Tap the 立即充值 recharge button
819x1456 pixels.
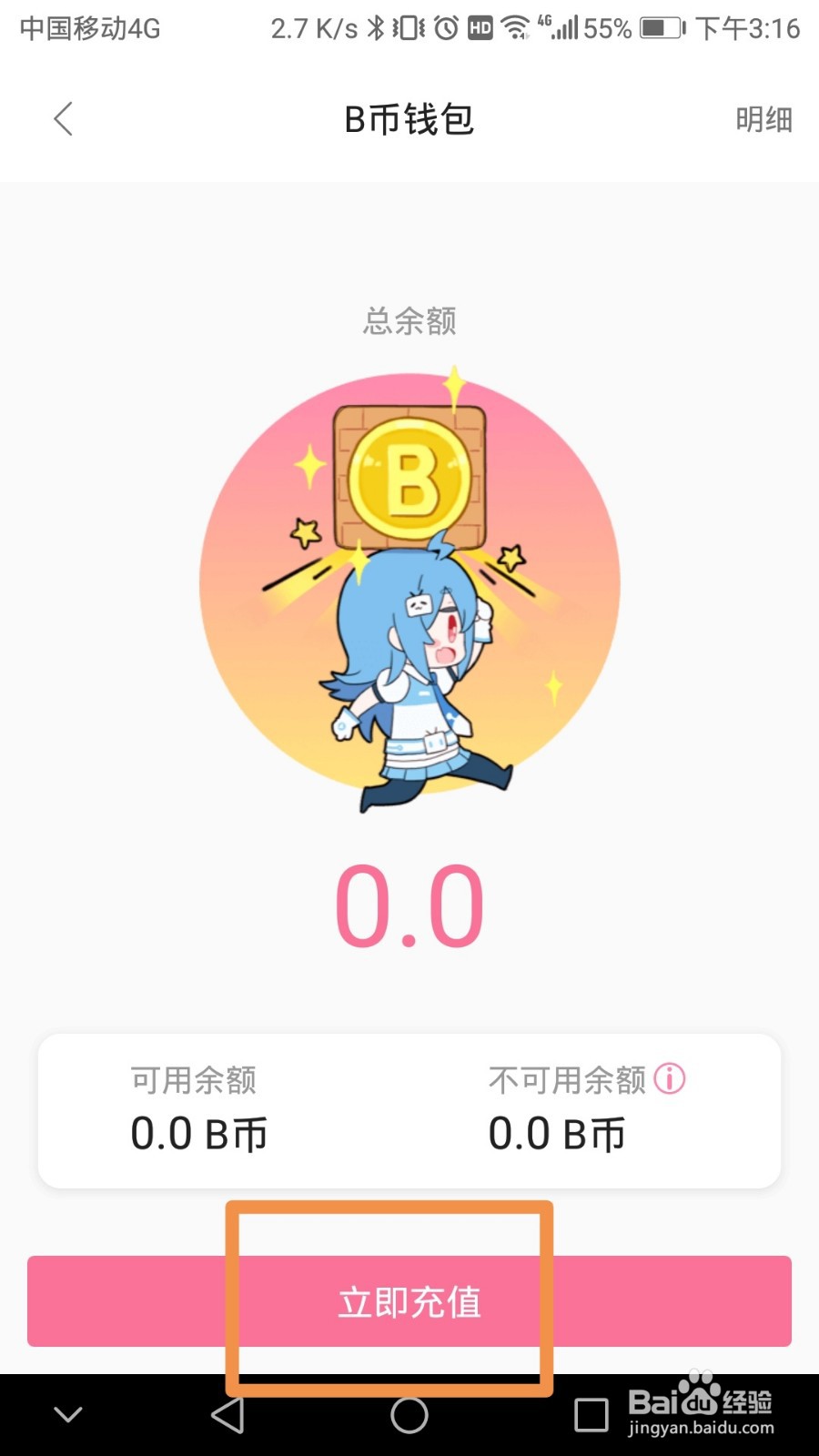(x=409, y=1301)
